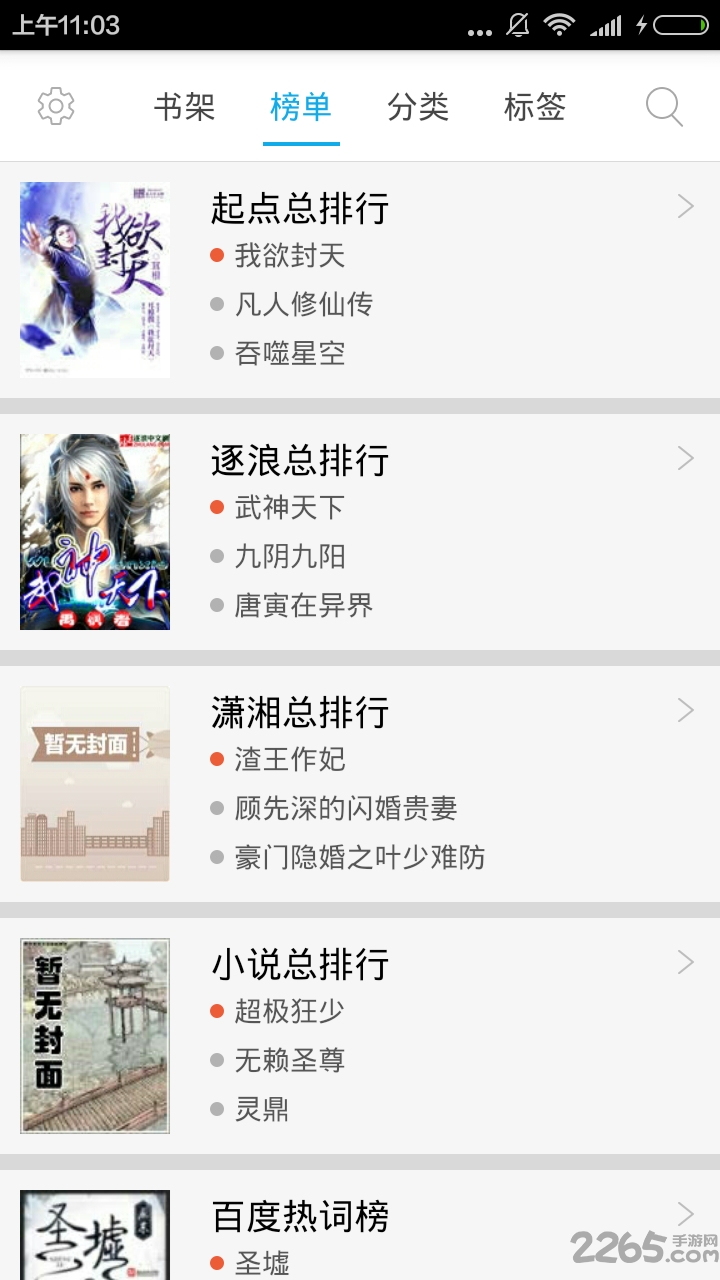Tap the 暂无封面 cover for 小说总排行
720x1280 pixels.
(x=94, y=1035)
